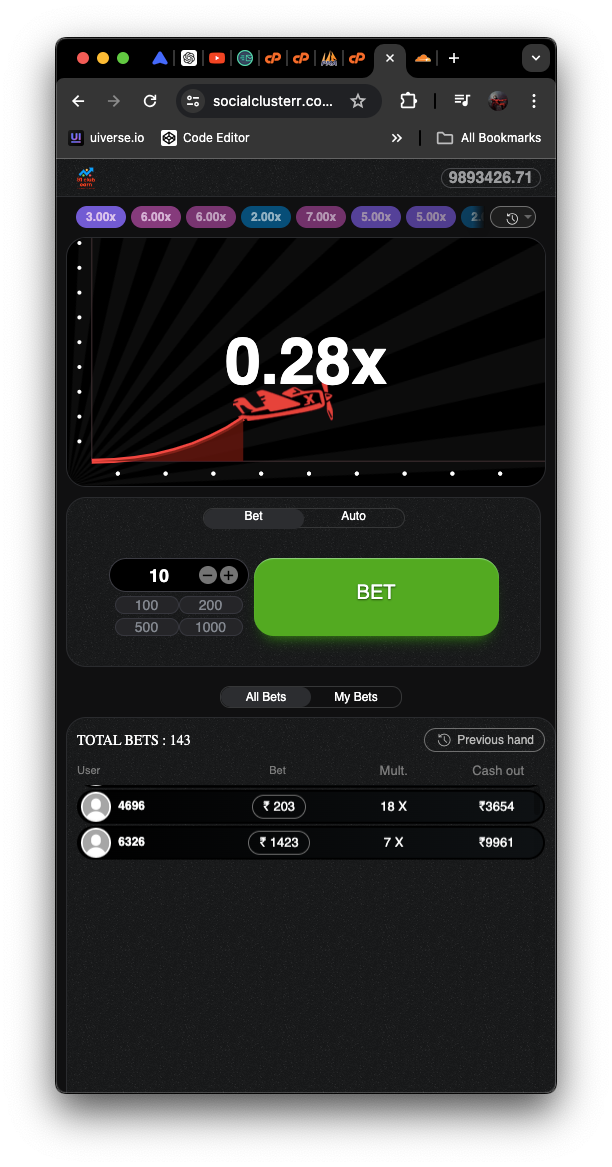Close the current browser tab
612x1167 pixels.
(390, 58)
